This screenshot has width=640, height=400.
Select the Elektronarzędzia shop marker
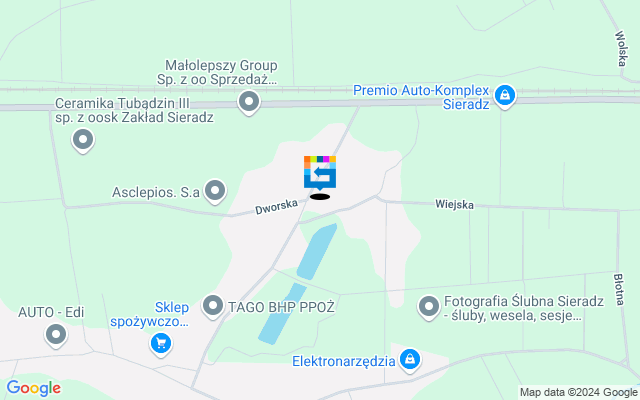pyautogui.click(x=410, y=361)
